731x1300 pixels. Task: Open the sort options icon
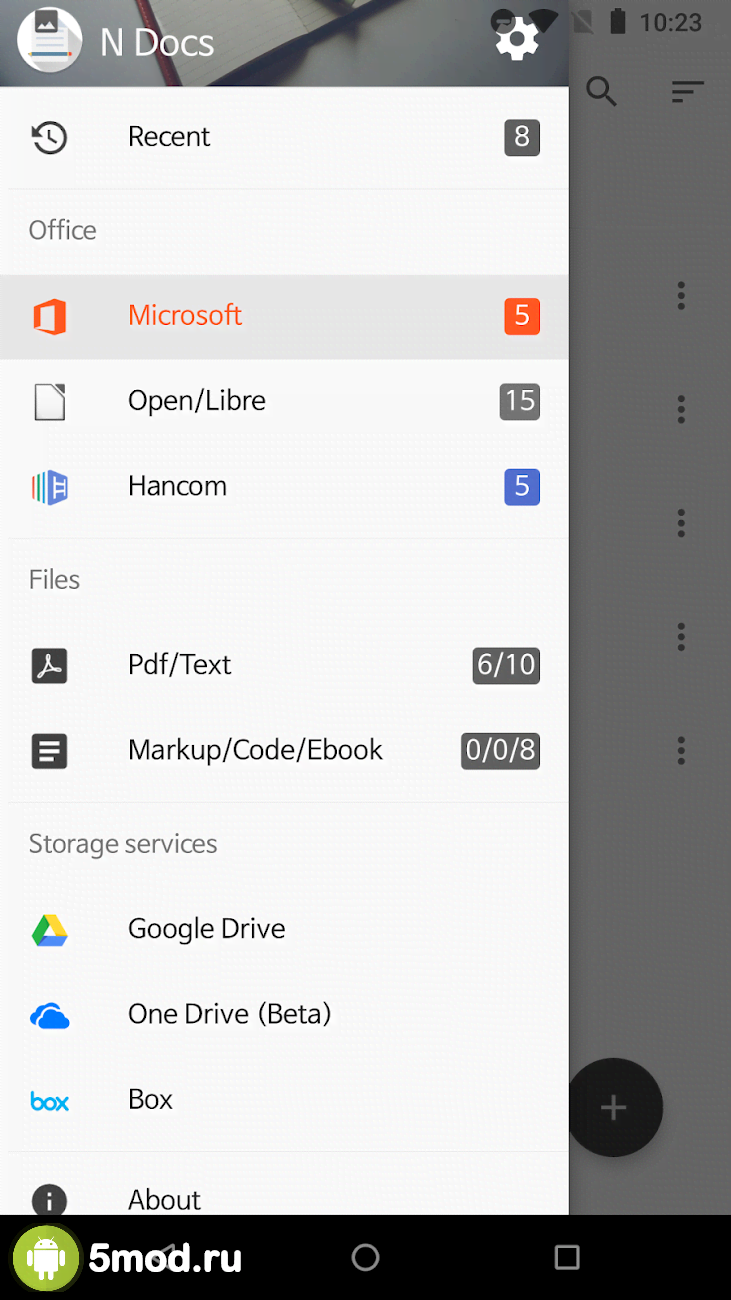click(x=687, y=91)
